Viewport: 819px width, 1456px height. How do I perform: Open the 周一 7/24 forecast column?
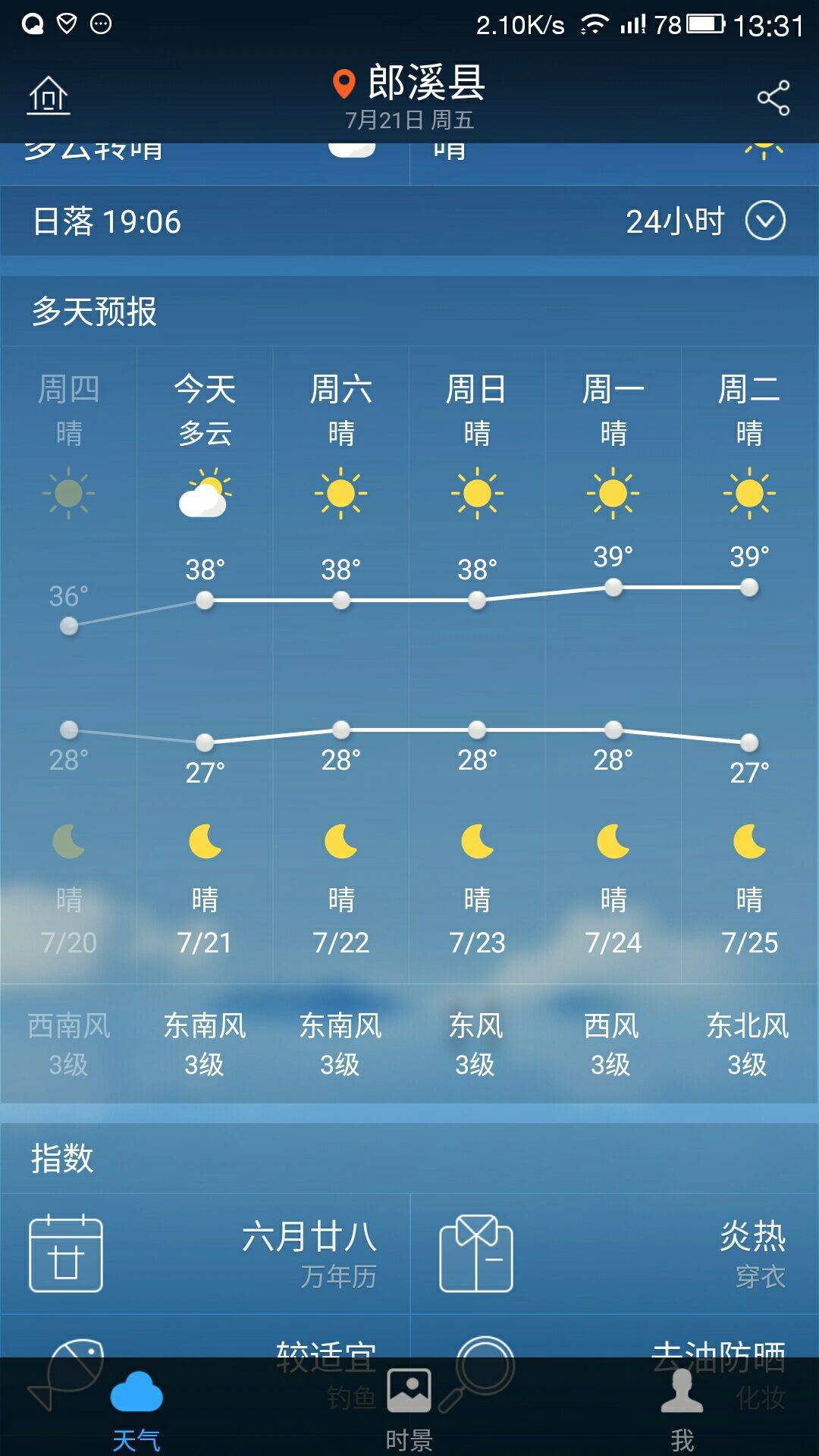pyautogui.click(x=613, y=664)
